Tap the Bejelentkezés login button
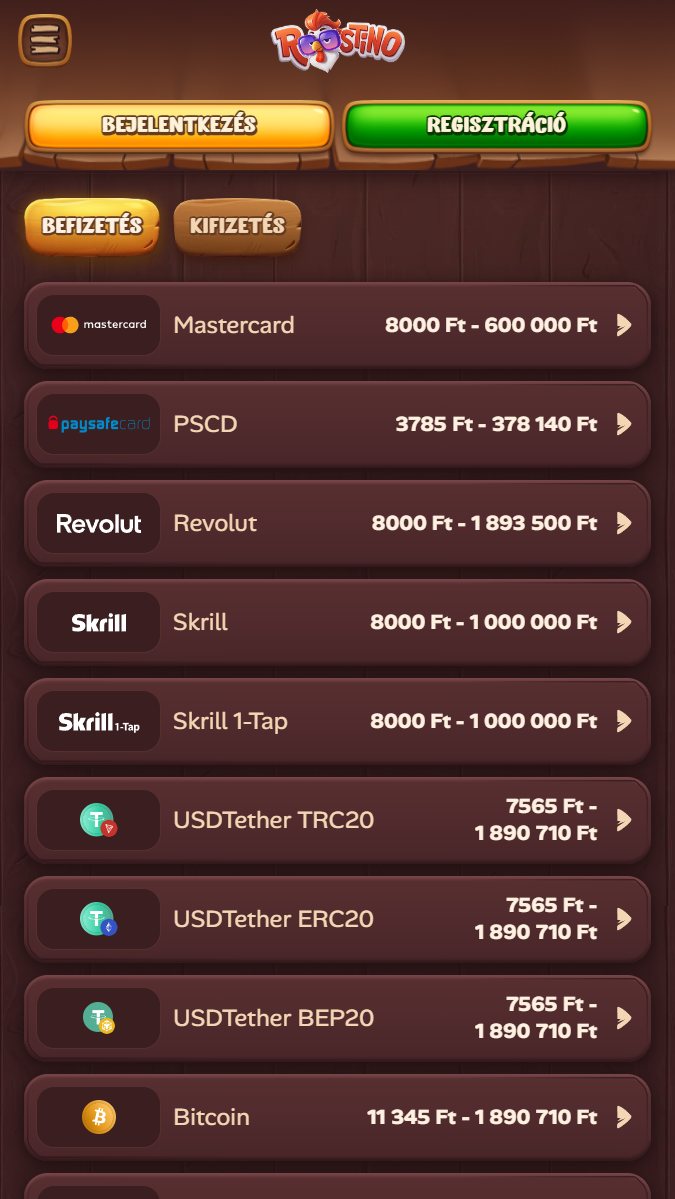 point(179,126)
